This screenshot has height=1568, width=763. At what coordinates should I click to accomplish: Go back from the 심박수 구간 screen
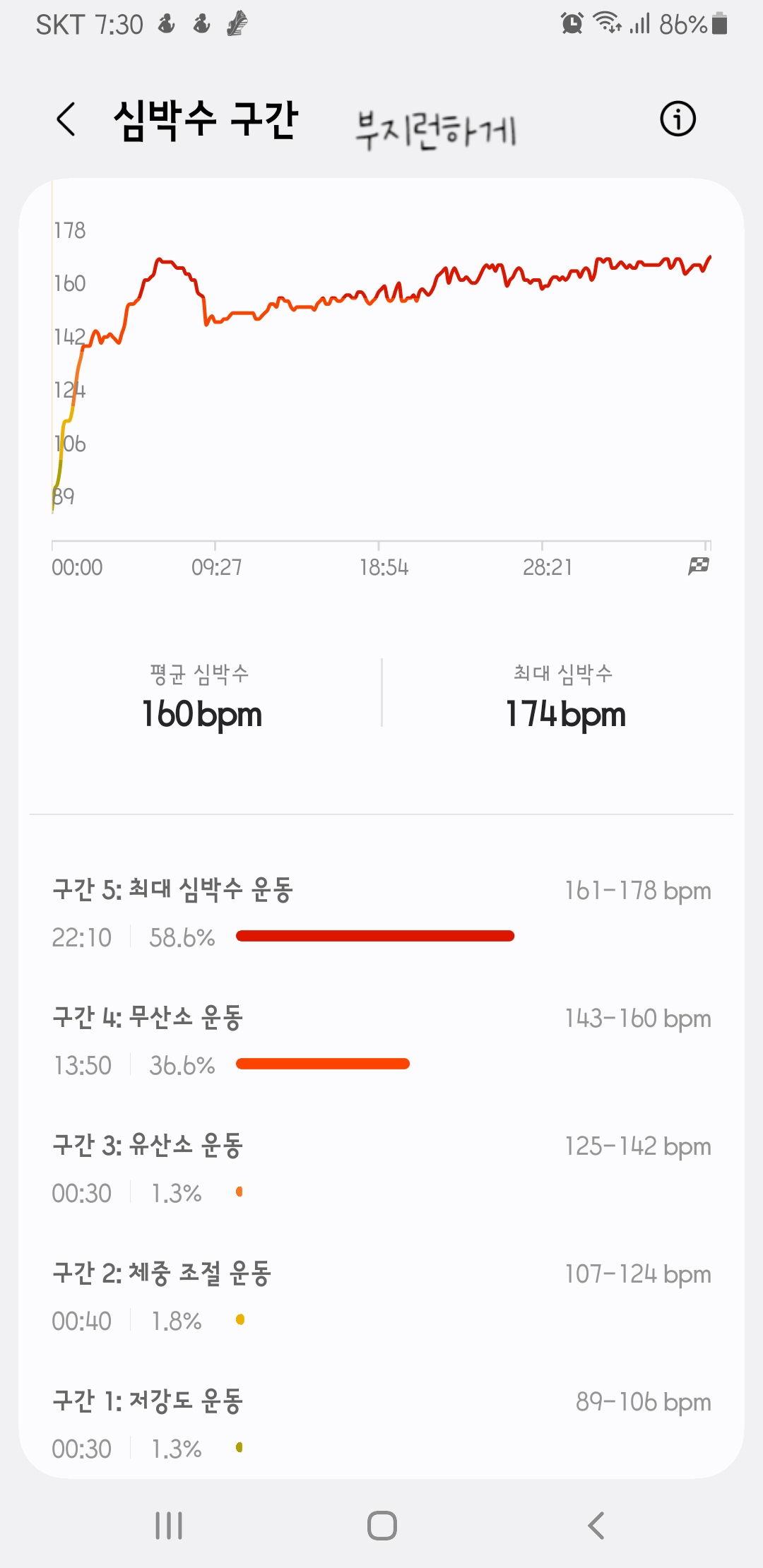click(66, 119)
